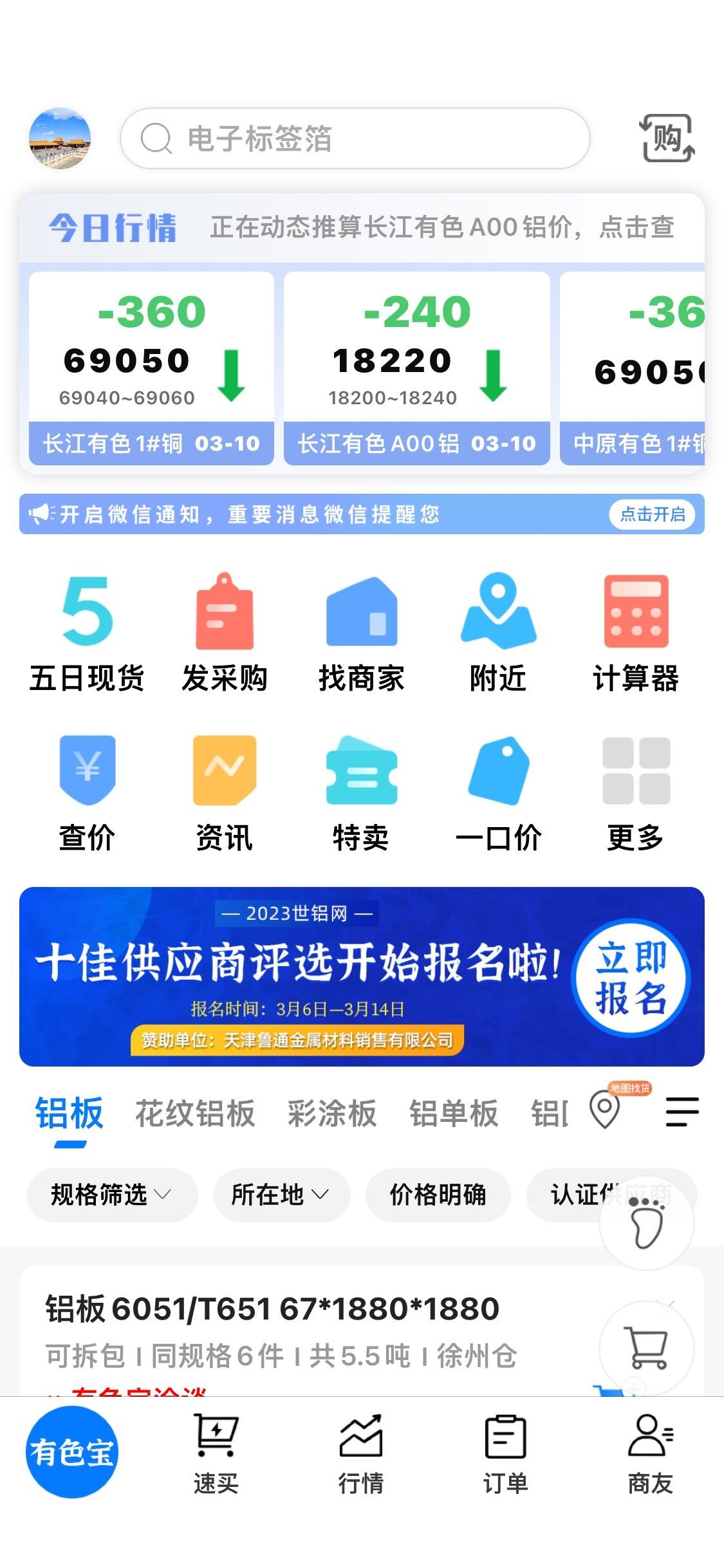Open the 地图找货 map pin icon
The width and height of the screenshot is (724, 1568).
pos(605,1108)
